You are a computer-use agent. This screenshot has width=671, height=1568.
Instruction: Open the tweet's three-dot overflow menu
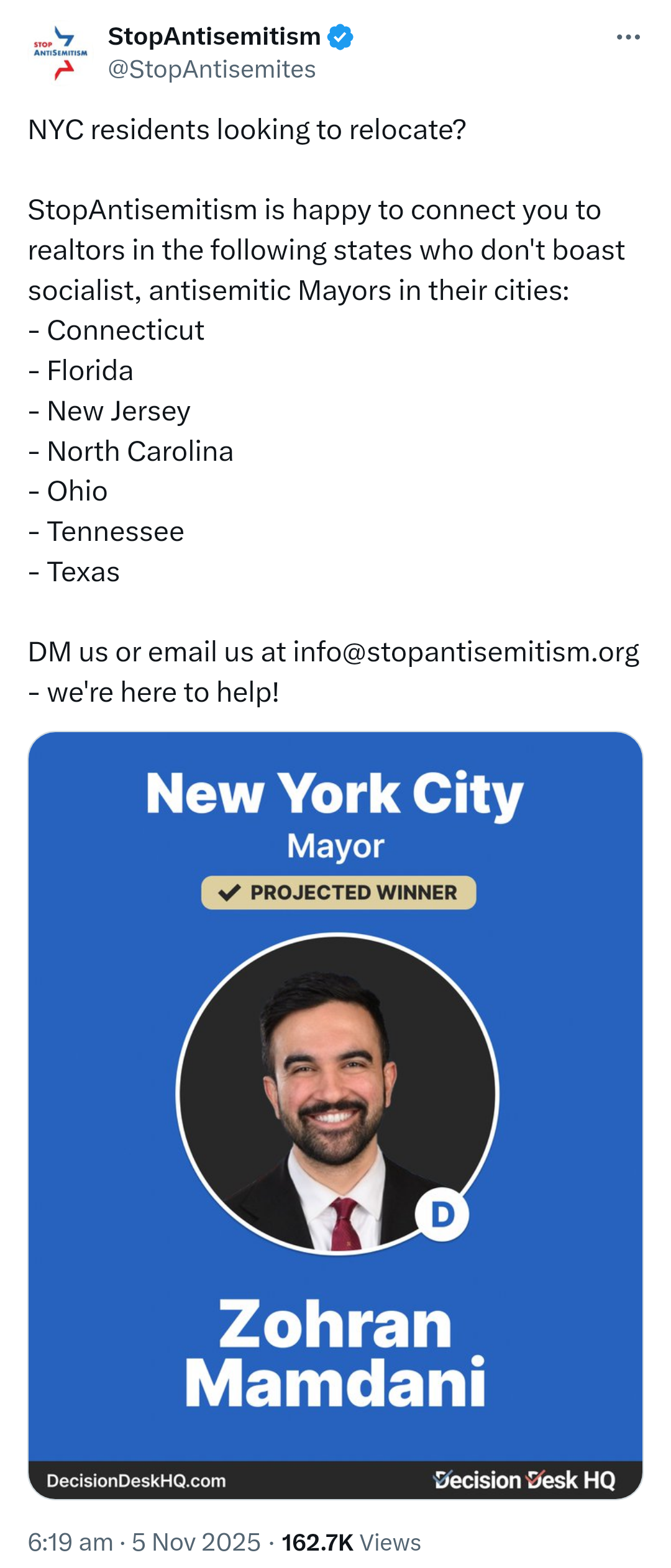pyautogui.click(x=628, y=37)
